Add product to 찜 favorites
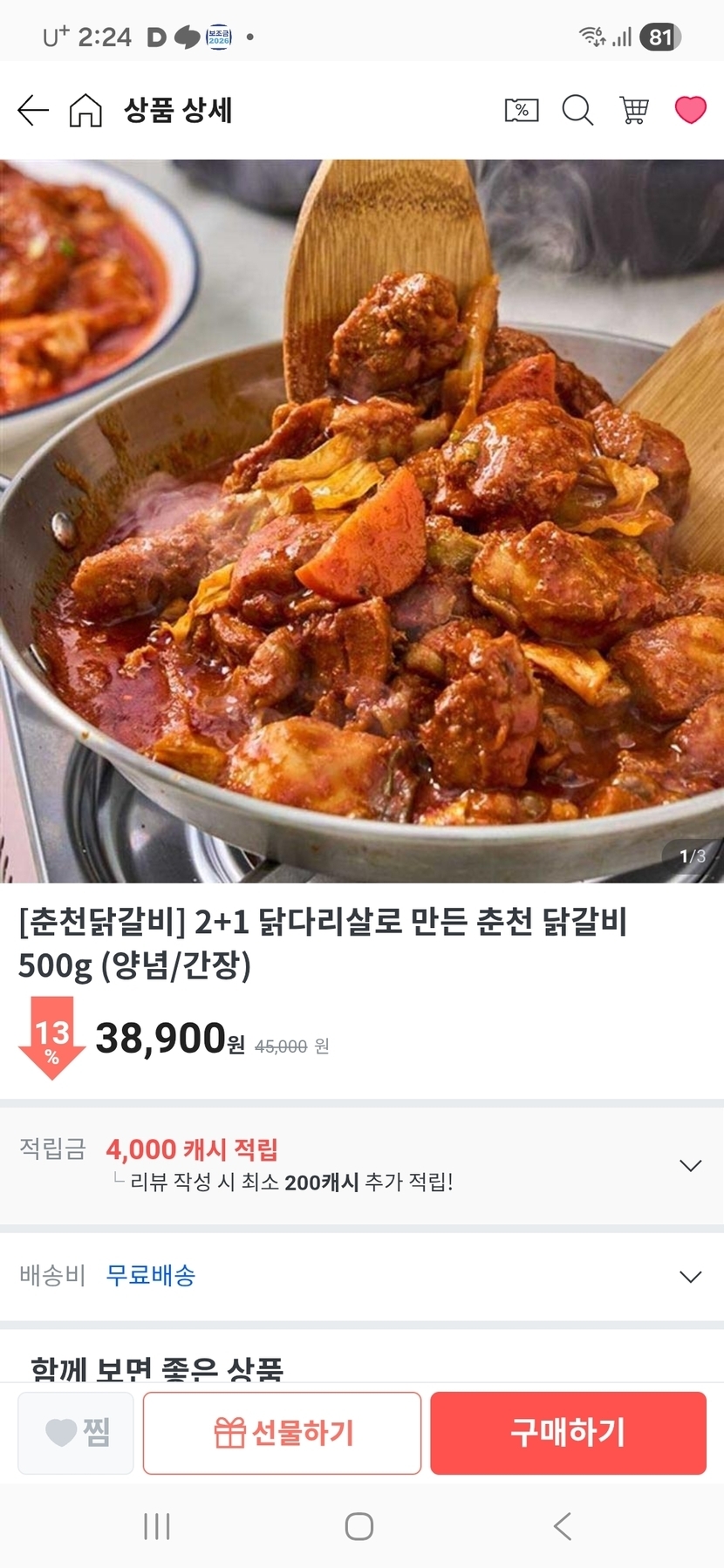 pos(76,1433)
